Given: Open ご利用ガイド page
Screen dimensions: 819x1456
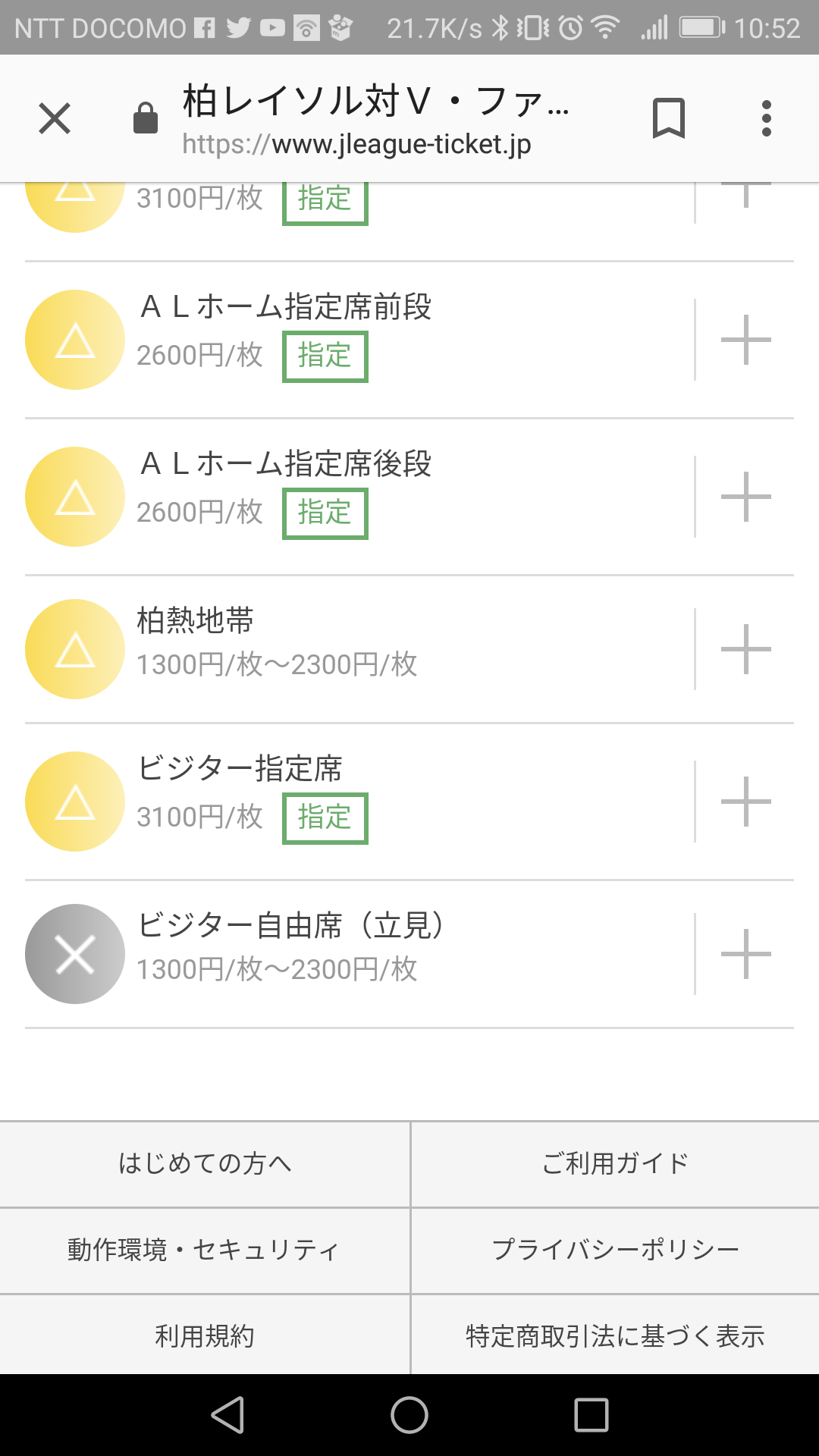Looking at the screenshot, I should (x=615, y=1163).
